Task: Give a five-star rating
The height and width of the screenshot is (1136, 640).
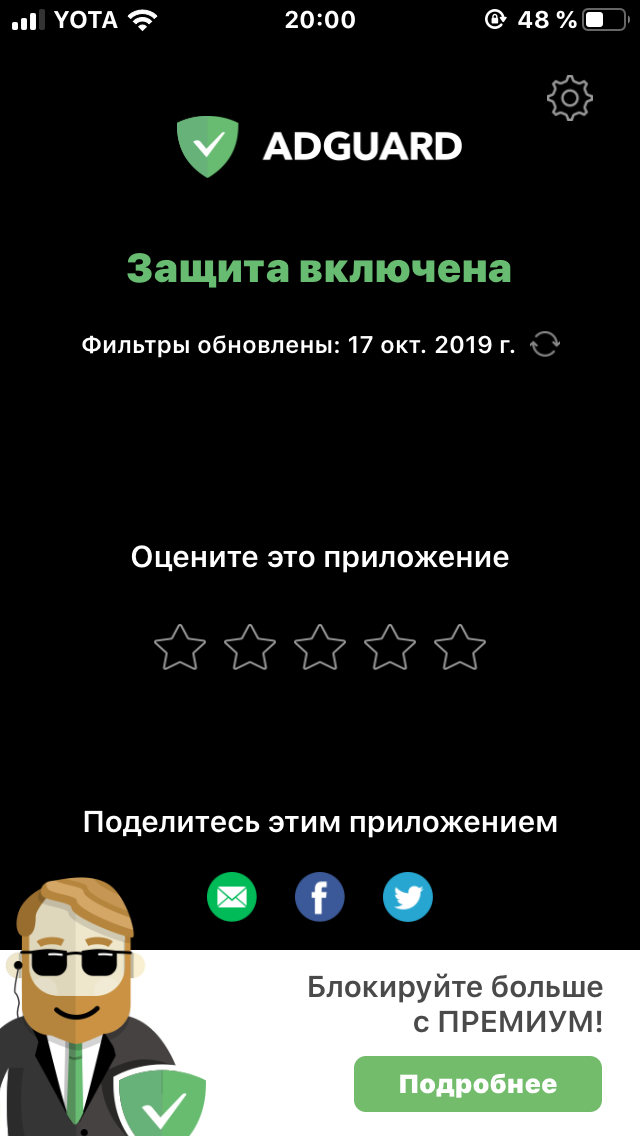Action: [x=460, y=648]
